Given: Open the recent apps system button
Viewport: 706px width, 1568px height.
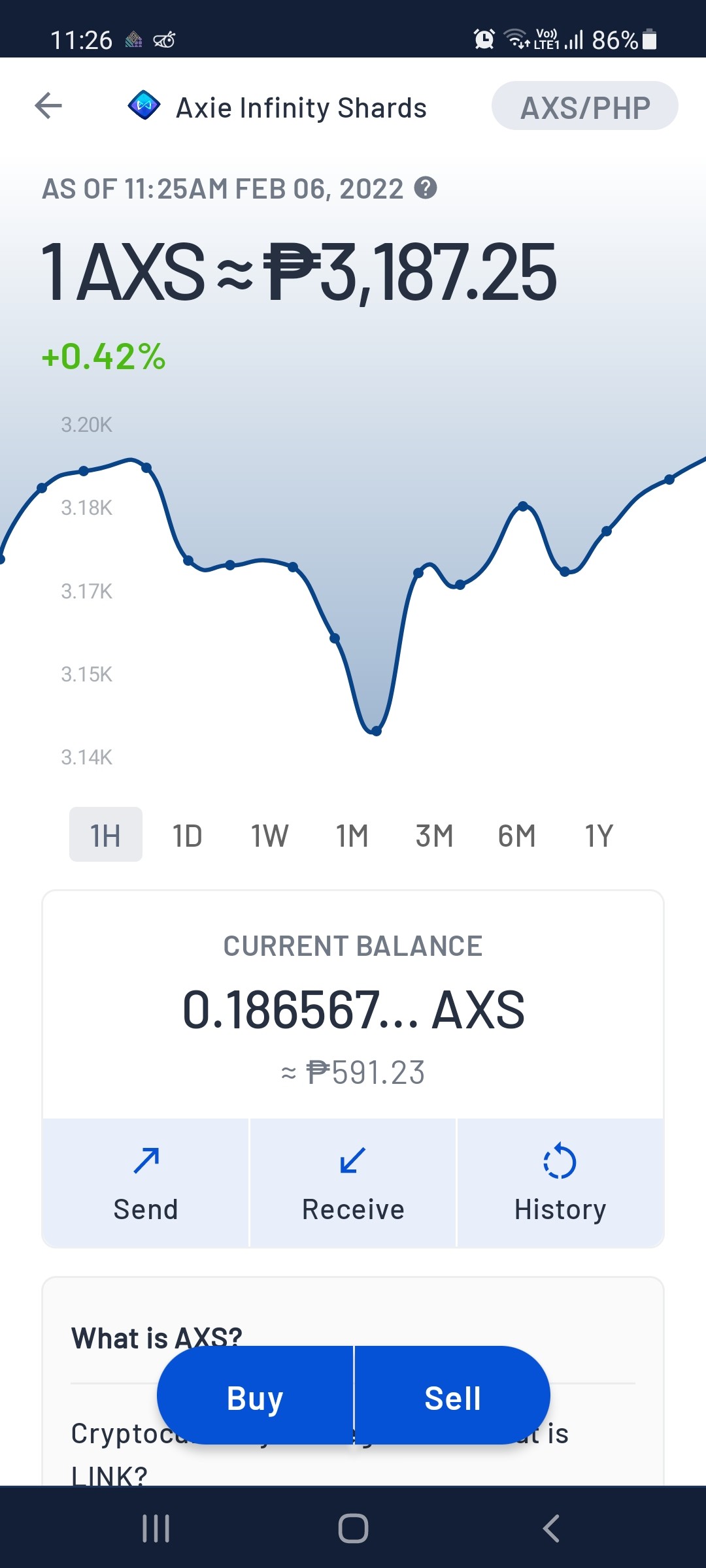Looking at the screenshot, I should (x=156, y=1528).
